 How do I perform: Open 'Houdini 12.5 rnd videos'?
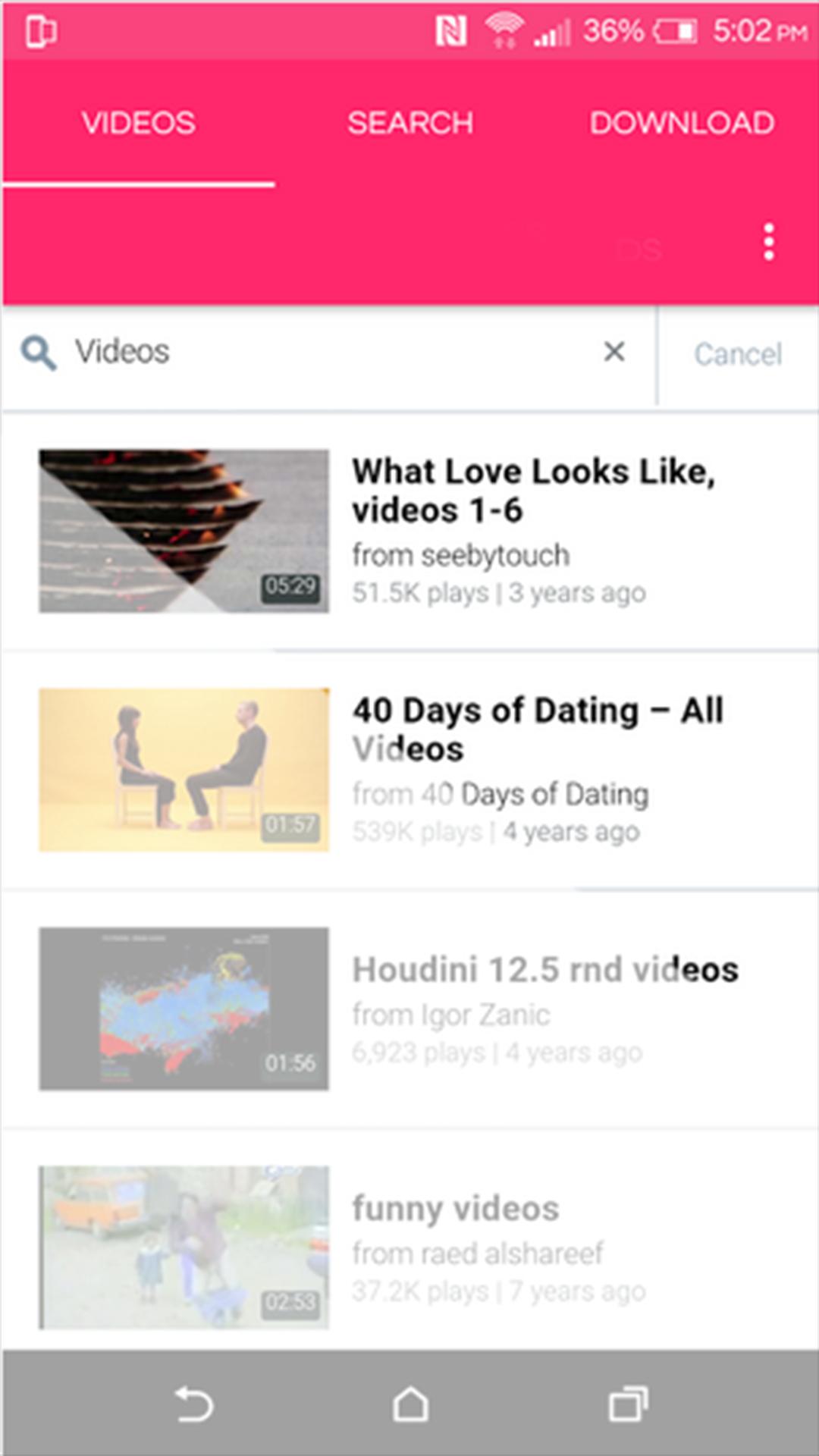tap(409, 1009)
